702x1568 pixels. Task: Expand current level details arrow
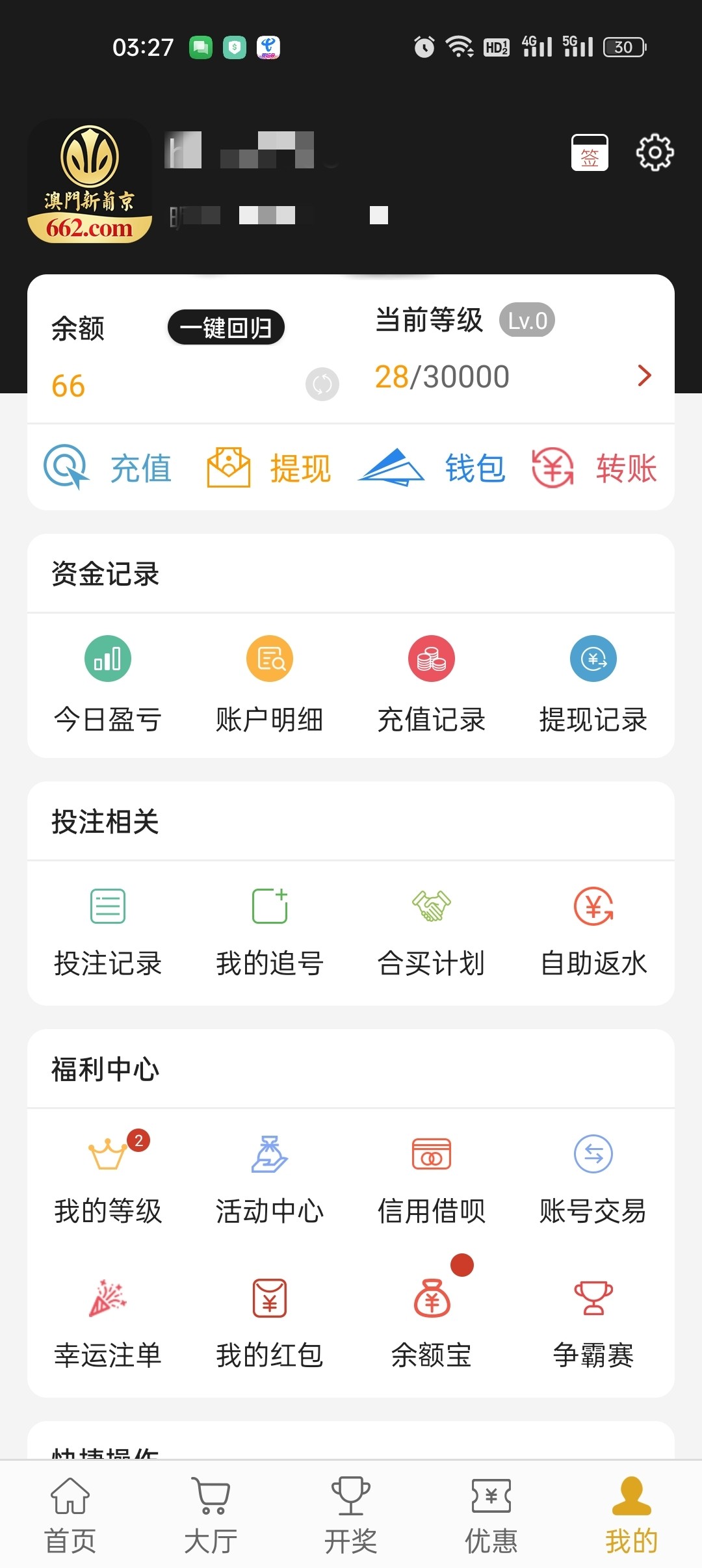(x=644, y=375)
